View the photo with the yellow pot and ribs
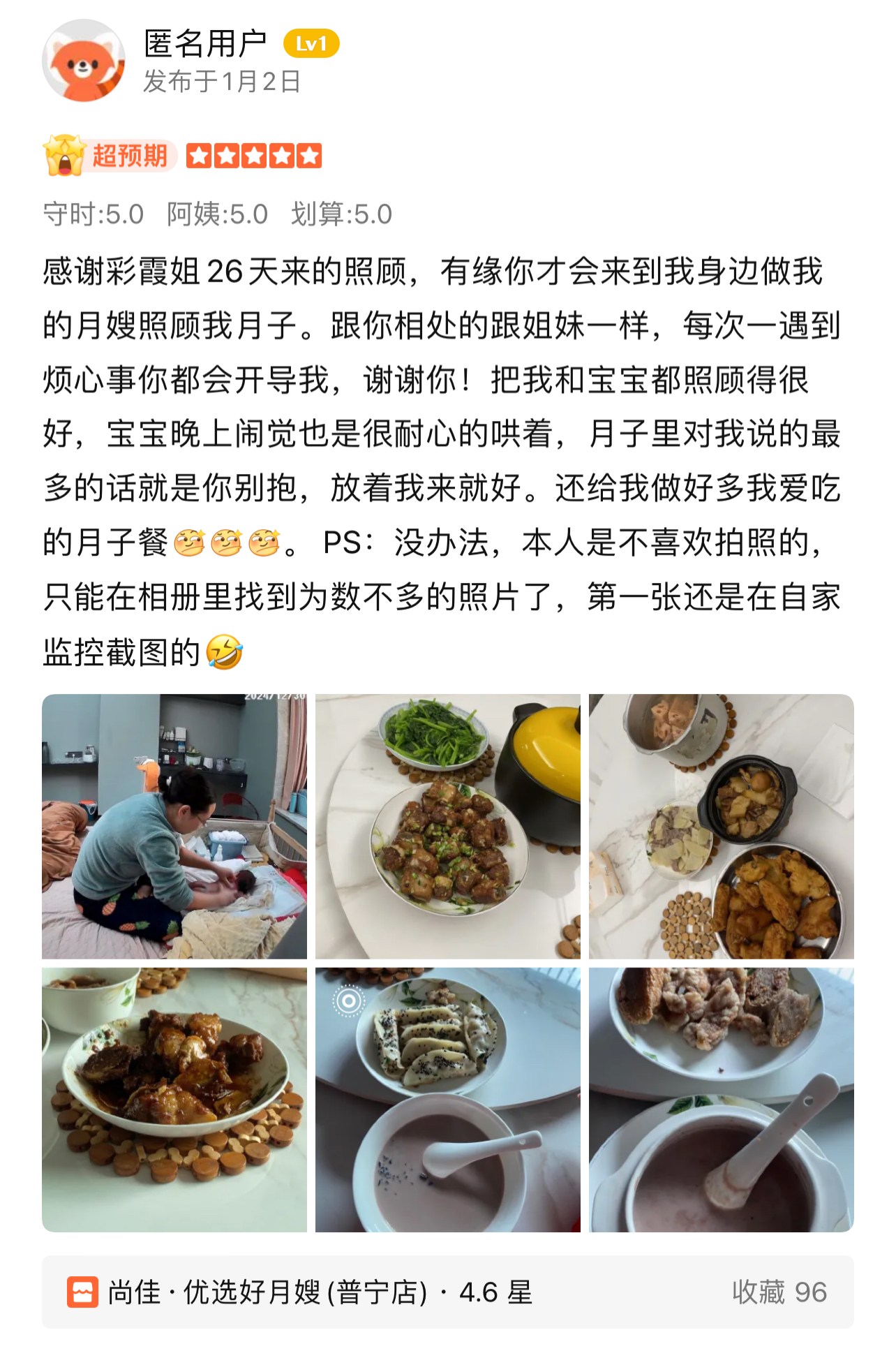The width and height of the screenshot is (896, 1351). pyautogui.click(x=447, y=826)
